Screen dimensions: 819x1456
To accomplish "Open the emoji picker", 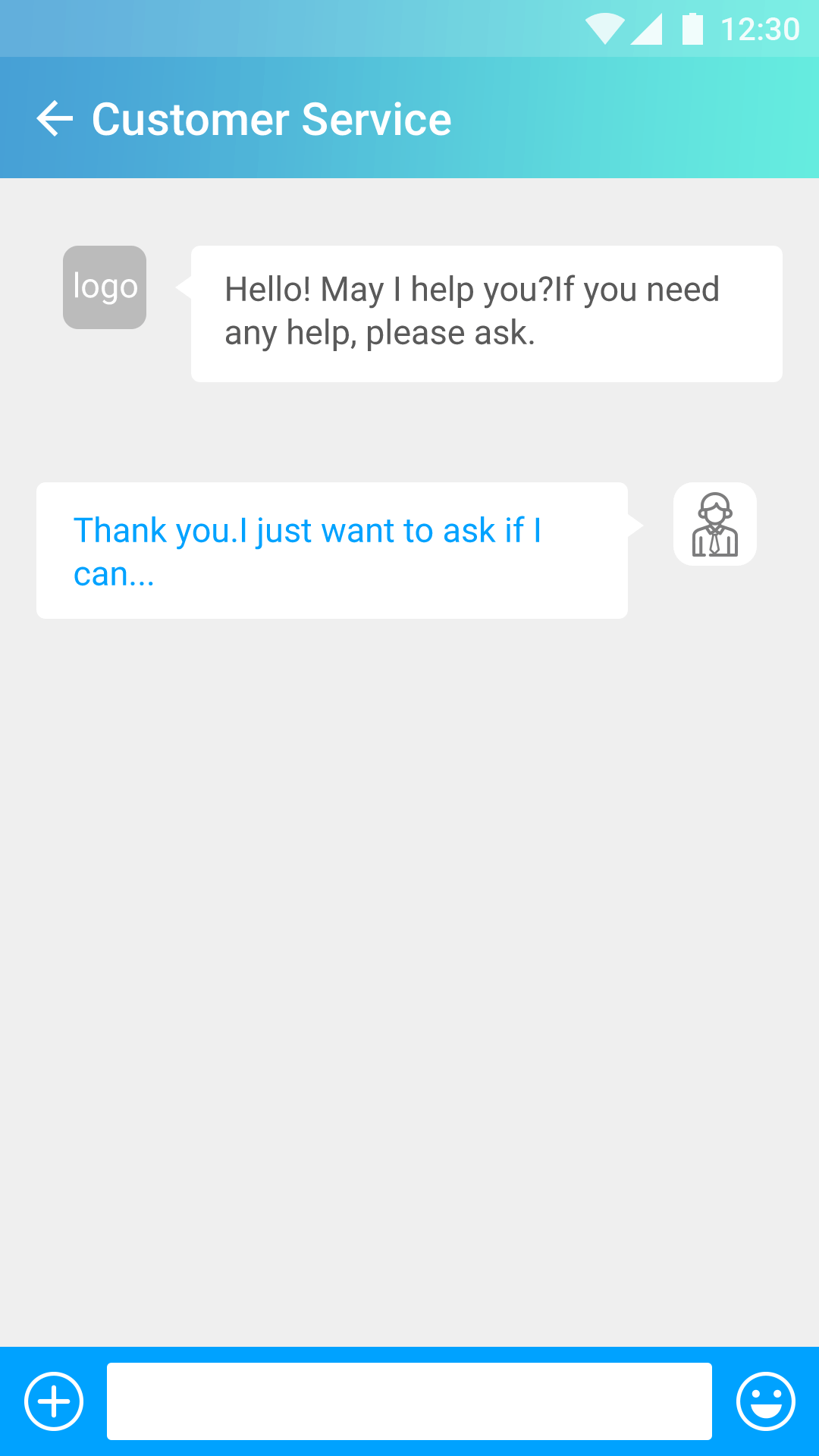I will 765,1401.
